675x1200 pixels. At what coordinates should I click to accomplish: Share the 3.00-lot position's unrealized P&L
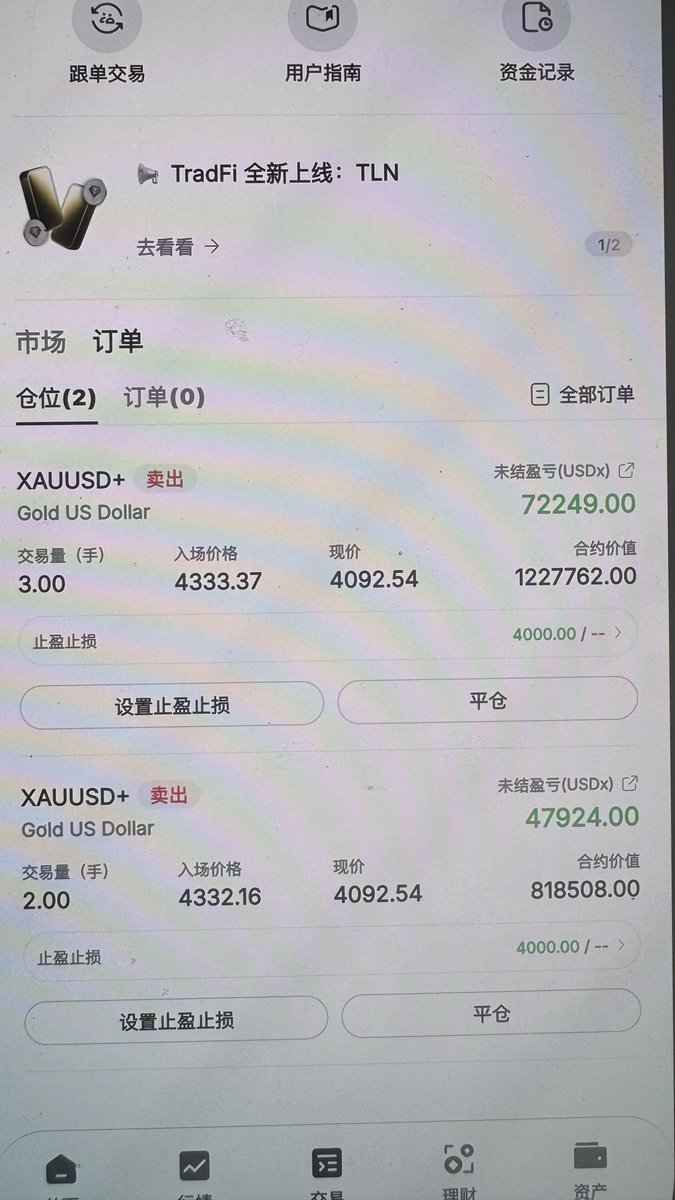(x=627, y=470)
